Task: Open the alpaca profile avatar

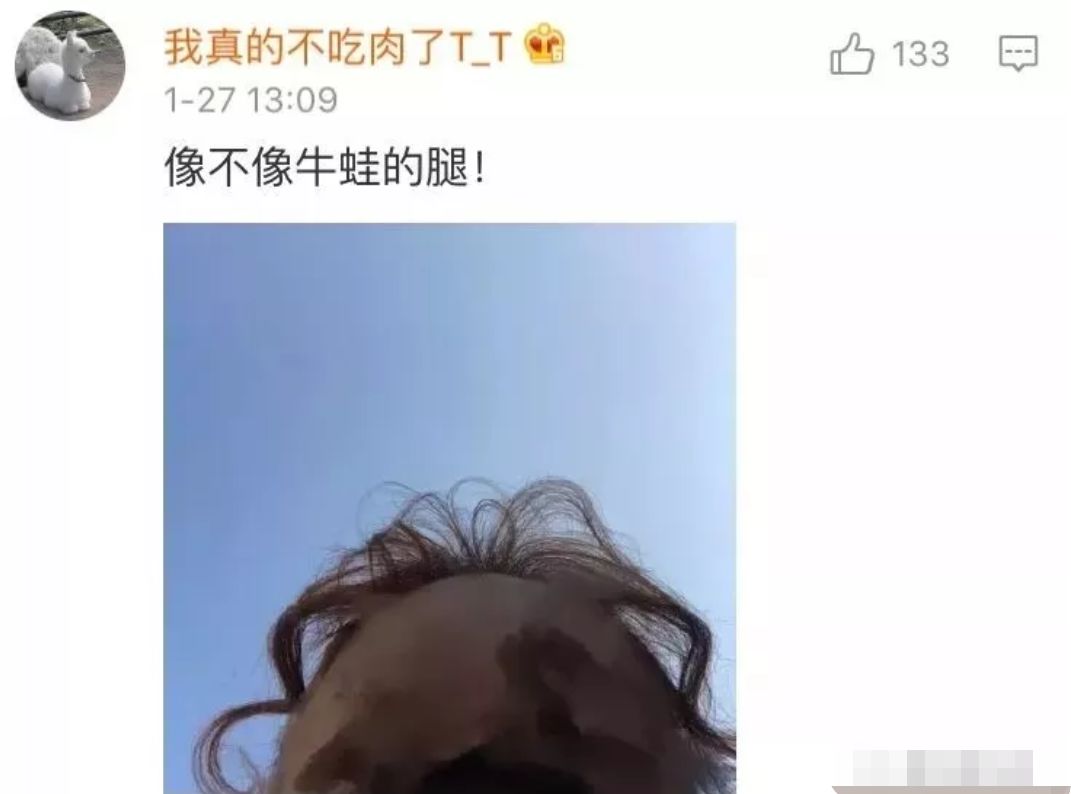Action: [68, 66]
